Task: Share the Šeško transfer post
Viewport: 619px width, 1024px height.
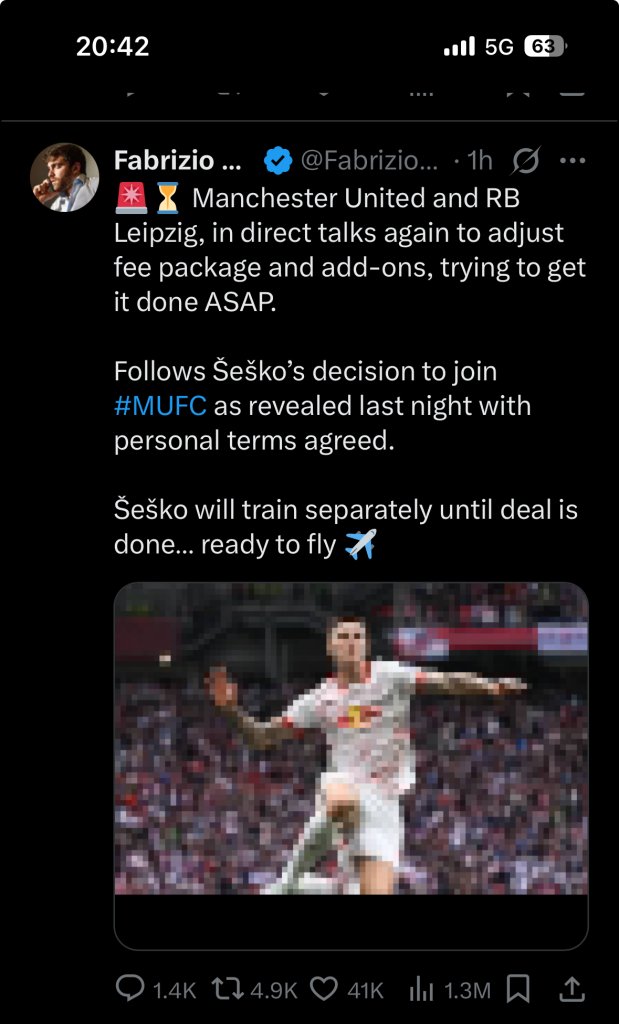Action: [571, 989]
